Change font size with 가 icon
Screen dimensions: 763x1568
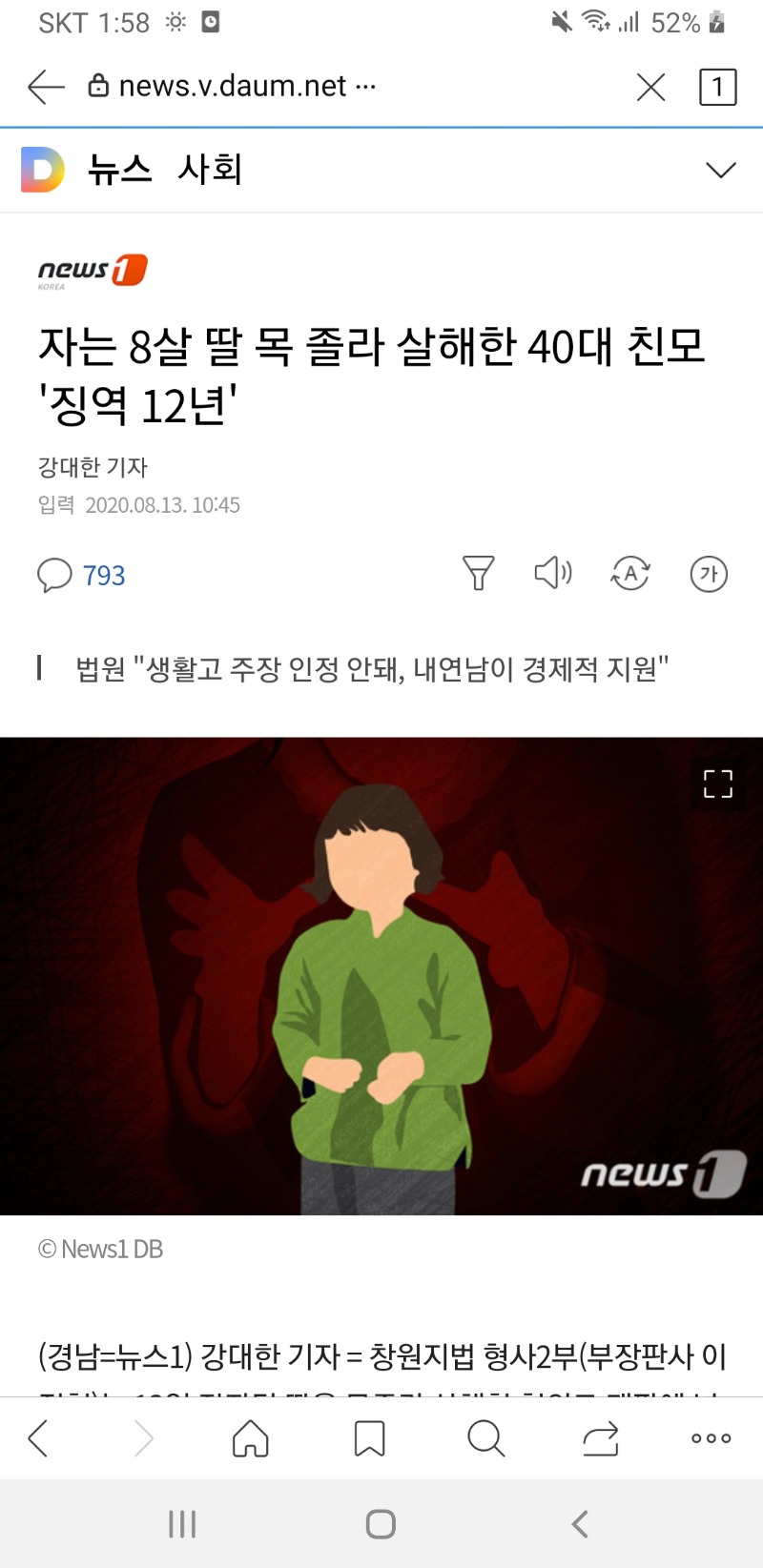709,574
